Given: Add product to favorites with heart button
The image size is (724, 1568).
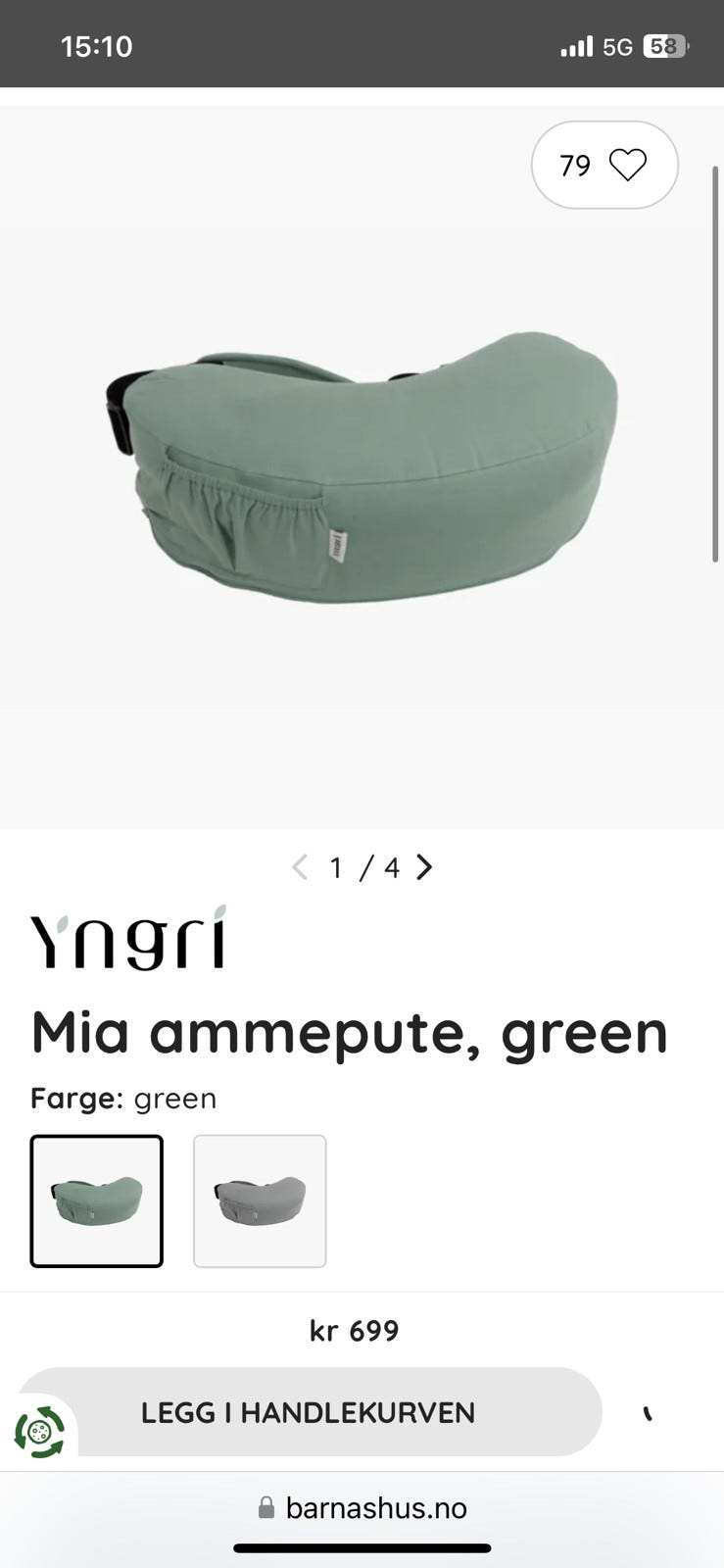Looking at the screenshot, I should coord(604,165).
